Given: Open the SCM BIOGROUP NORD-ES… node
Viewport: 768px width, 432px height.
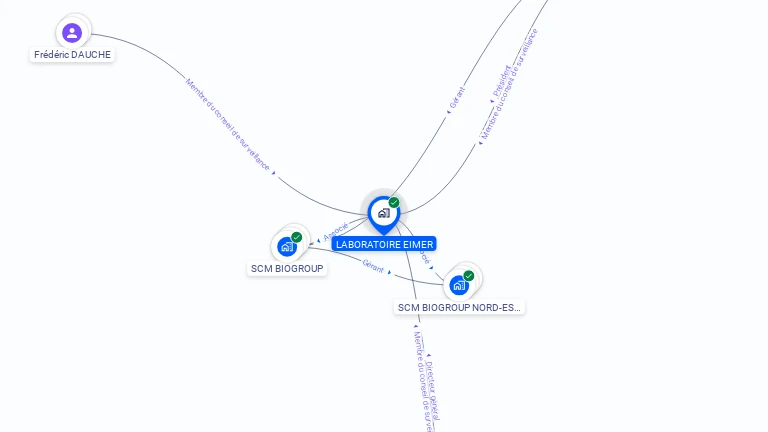Looking at the screenshot, I should pyautogui.click(x=459, y=285).
